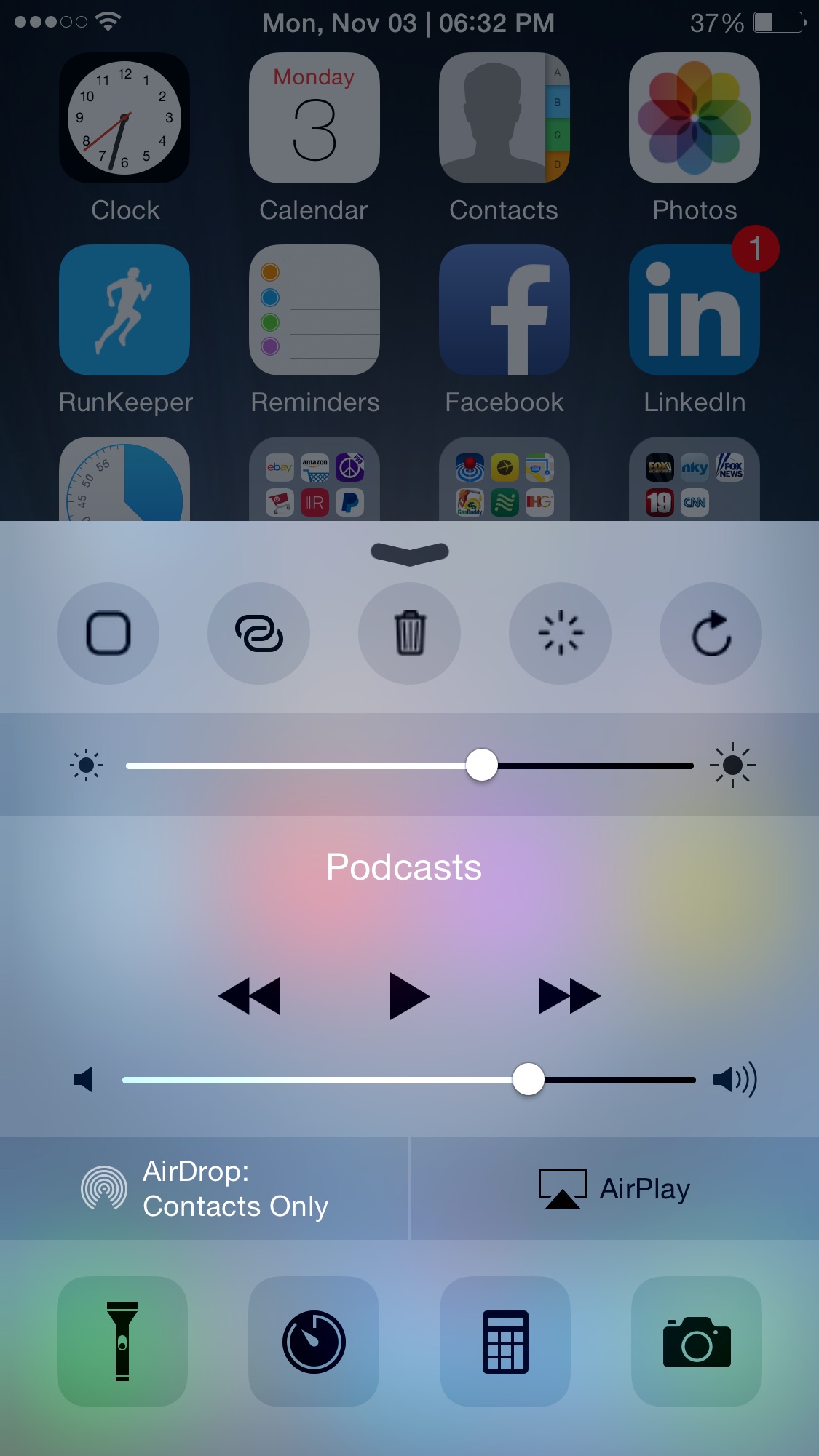Viewport: 819px width, 1456px height.
Task: Tap the spinner respring toggle
Action: coord(560,633)
